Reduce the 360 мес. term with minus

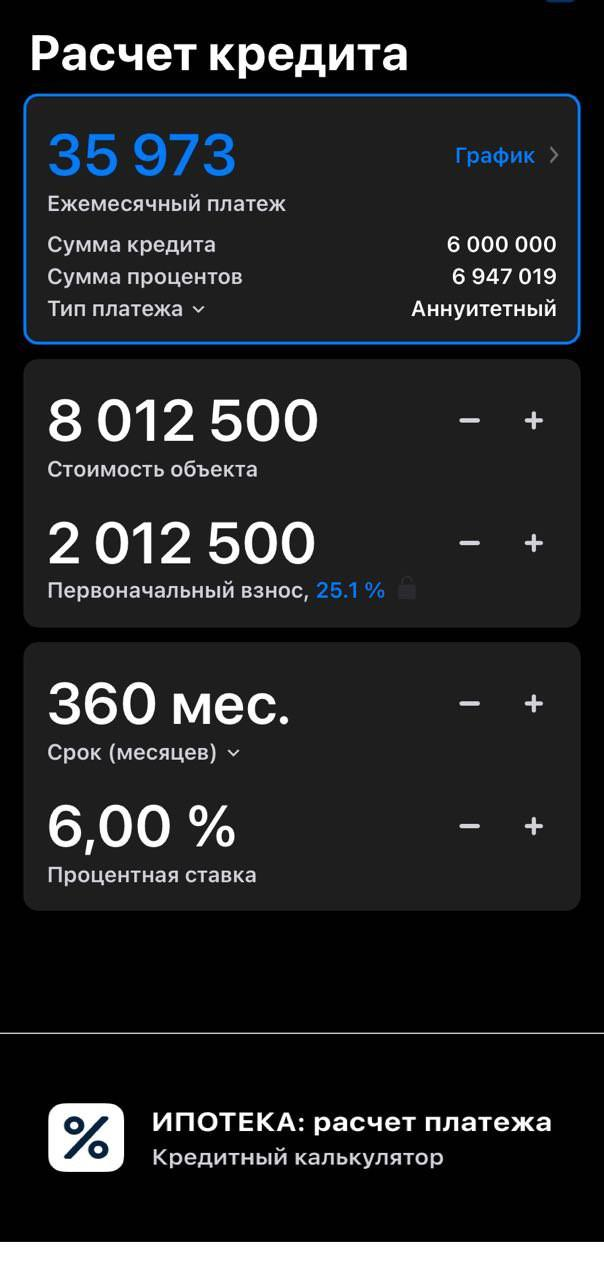pyautogui.click(x=469, y=704)
